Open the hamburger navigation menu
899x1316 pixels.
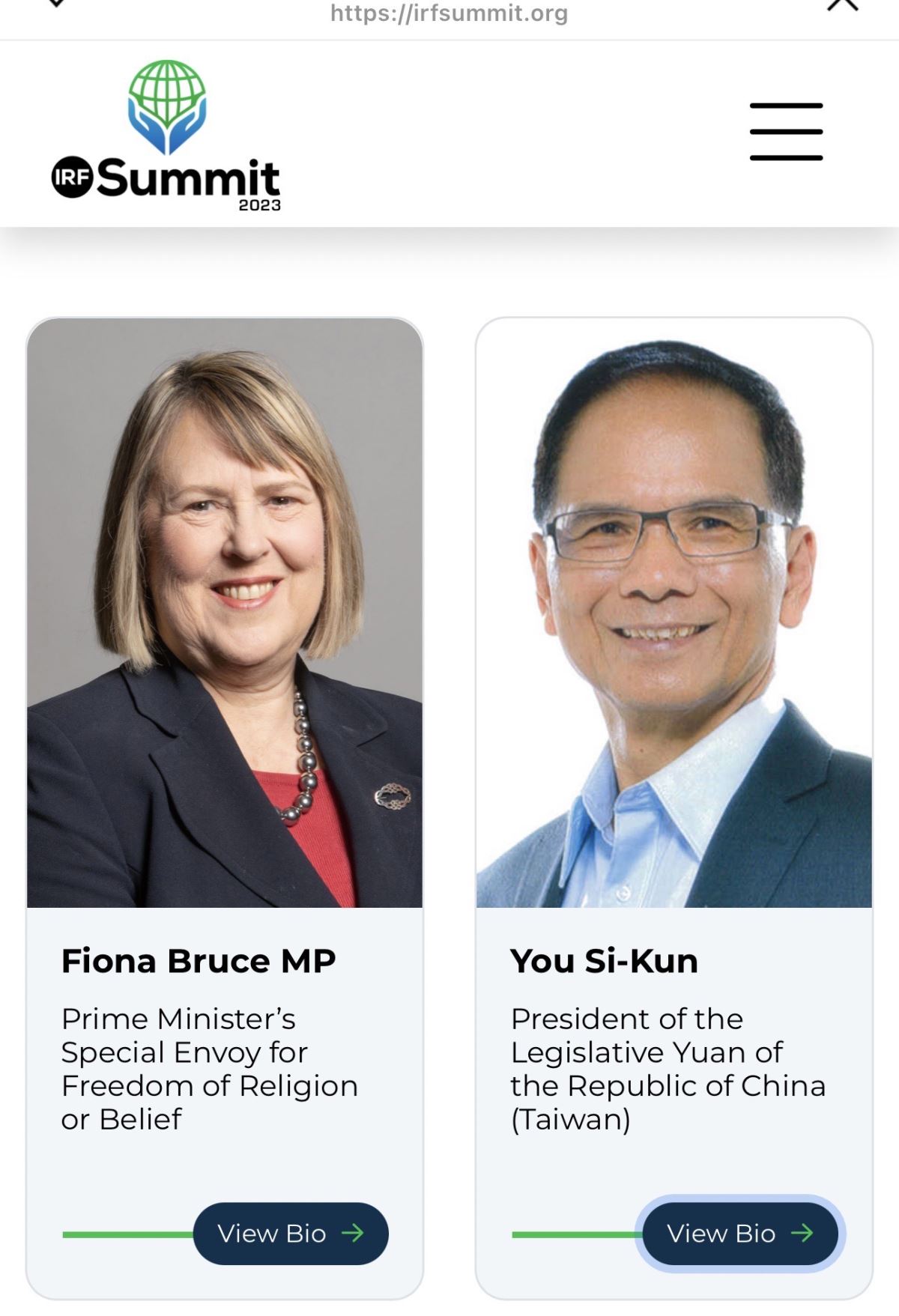tap(786, 132)
